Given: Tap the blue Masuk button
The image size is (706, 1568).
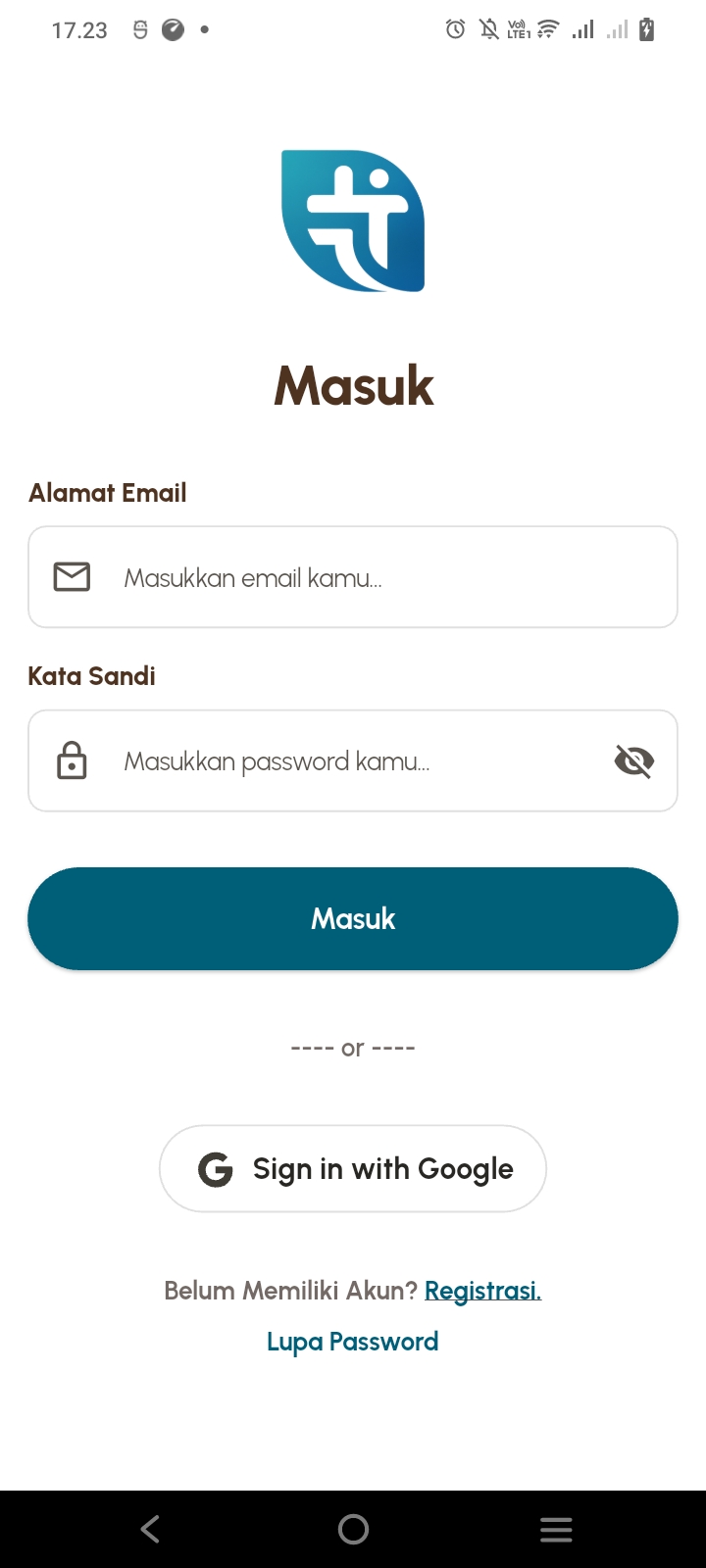Looking at the screenshot, I should 353,918.
